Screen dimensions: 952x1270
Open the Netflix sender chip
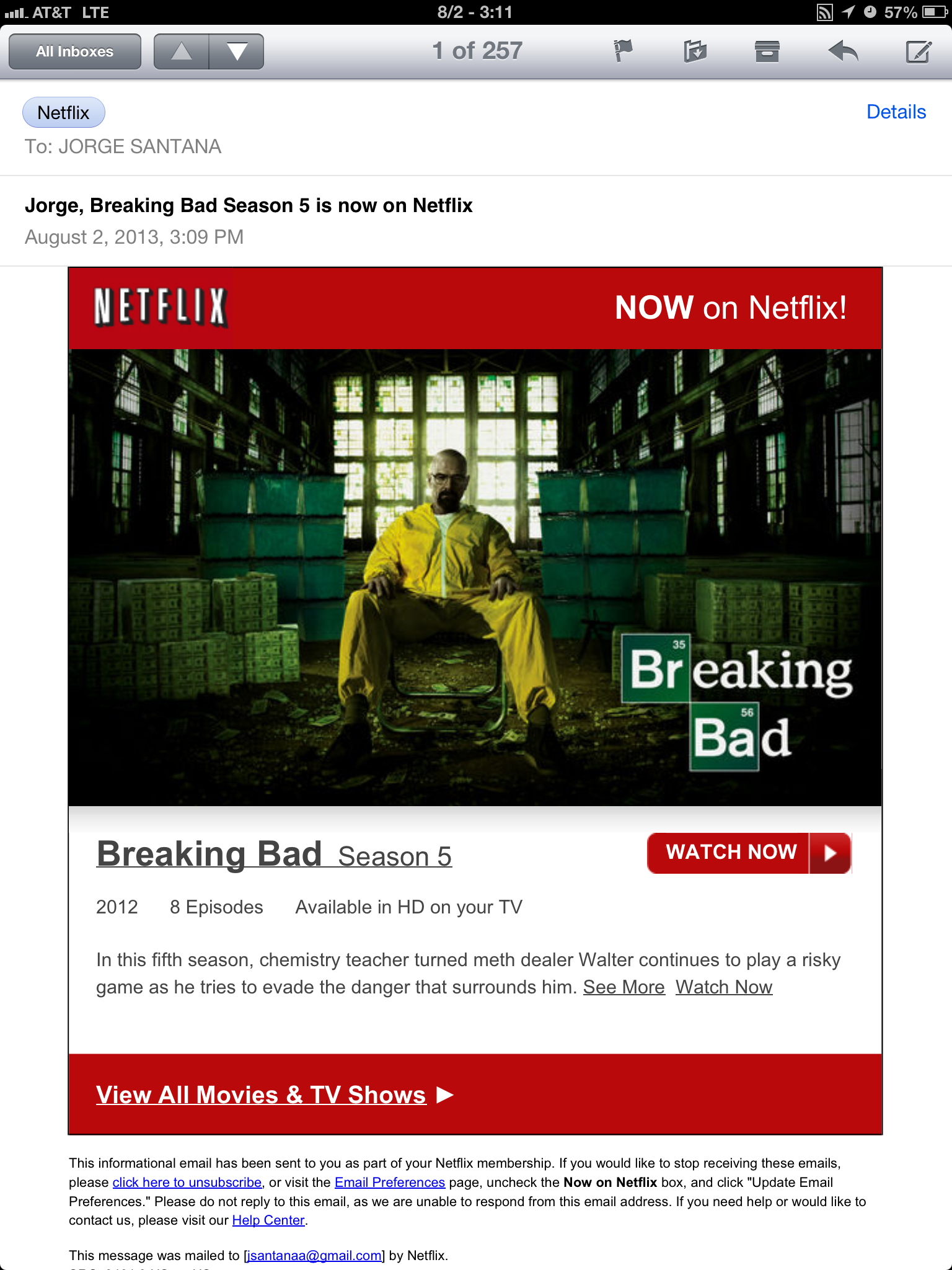63,113
